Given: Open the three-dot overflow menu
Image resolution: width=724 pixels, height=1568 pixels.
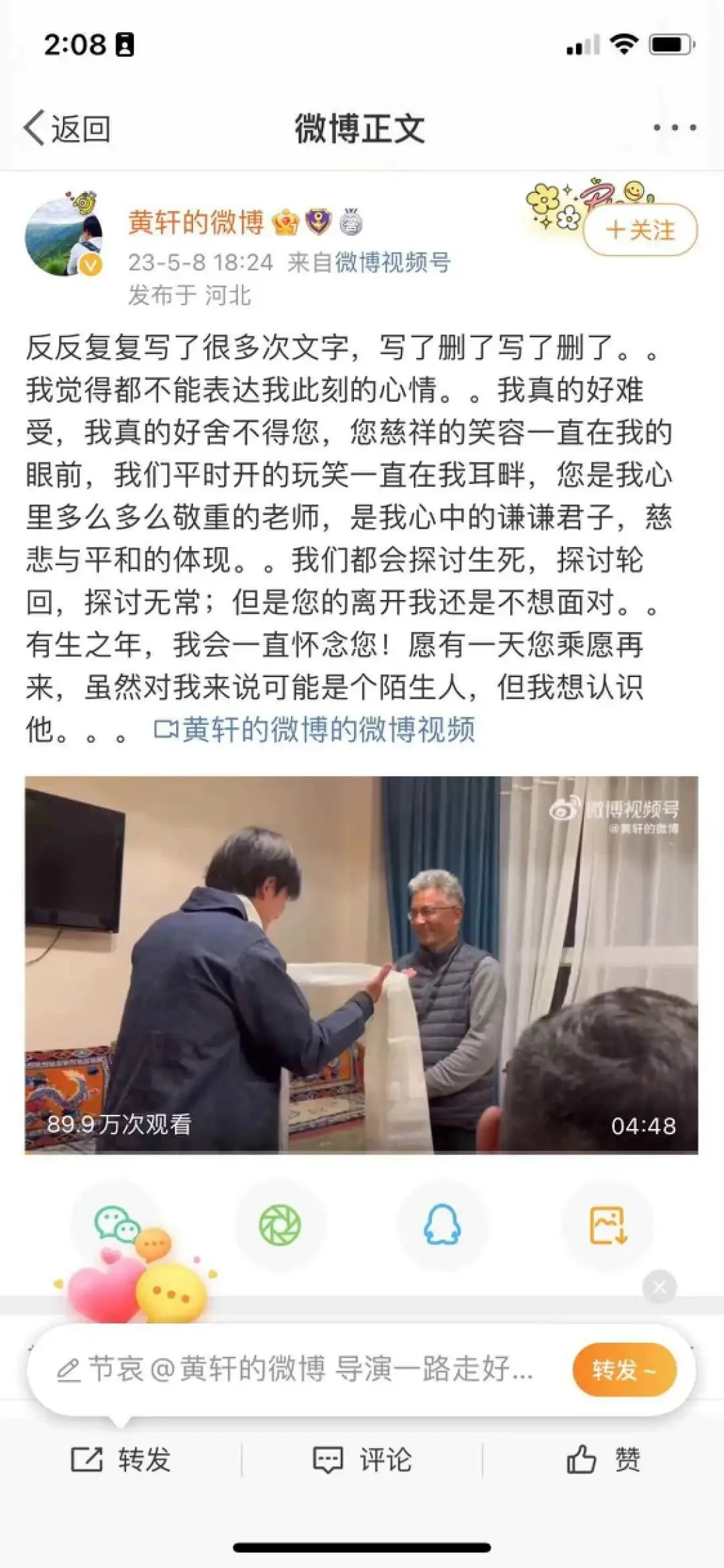Looking at the screenshot, I should click(x=674, y=127).
